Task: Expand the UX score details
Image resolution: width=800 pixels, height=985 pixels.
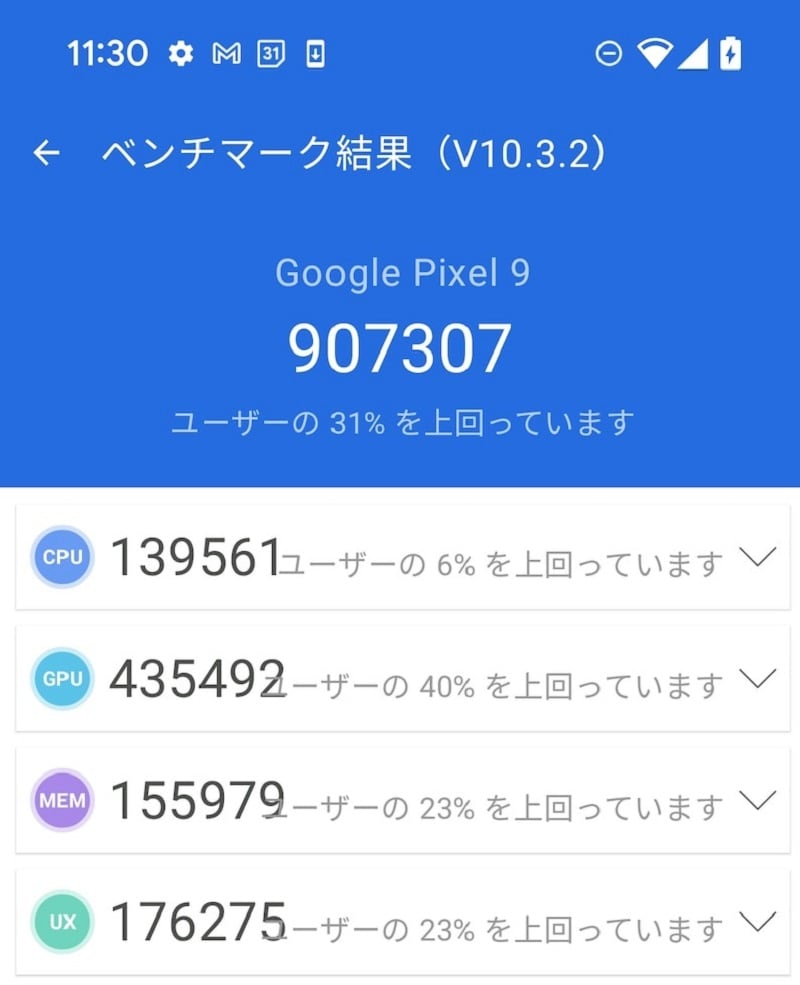Action: (758, 925)
